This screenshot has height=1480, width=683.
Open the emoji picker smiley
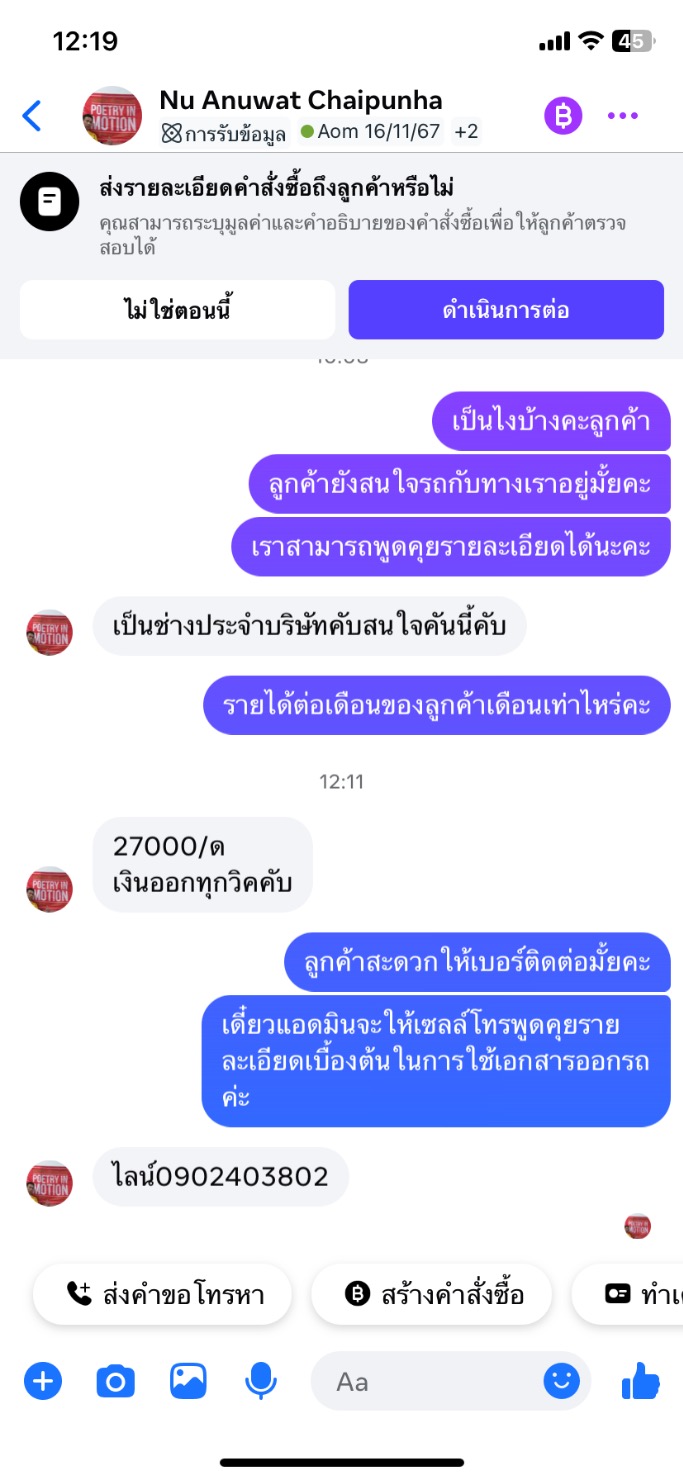[562, 1382]
